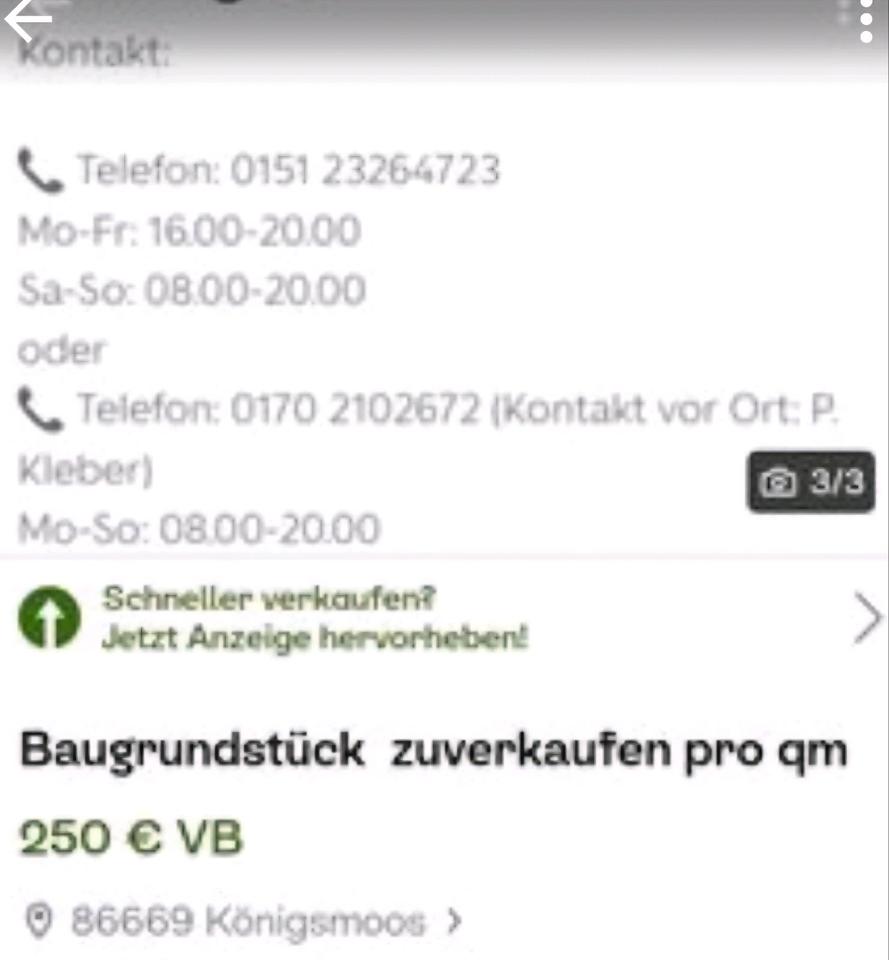The image size is (889, 960).
Task: Open the three-dot overflow menu
Action: click(866, 22)
